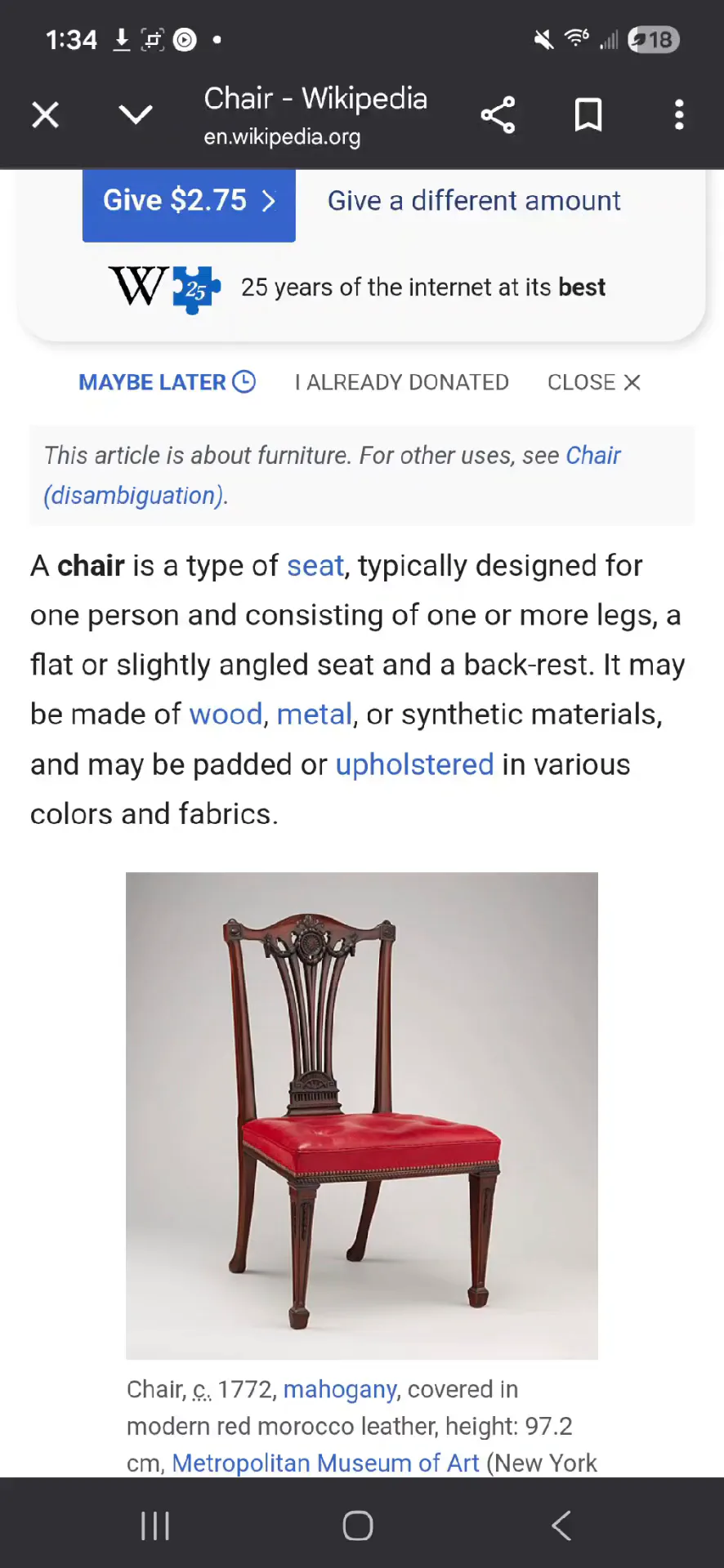
Task: Open Metropolitan Museum of Art link
Action: coord(325,1463)
